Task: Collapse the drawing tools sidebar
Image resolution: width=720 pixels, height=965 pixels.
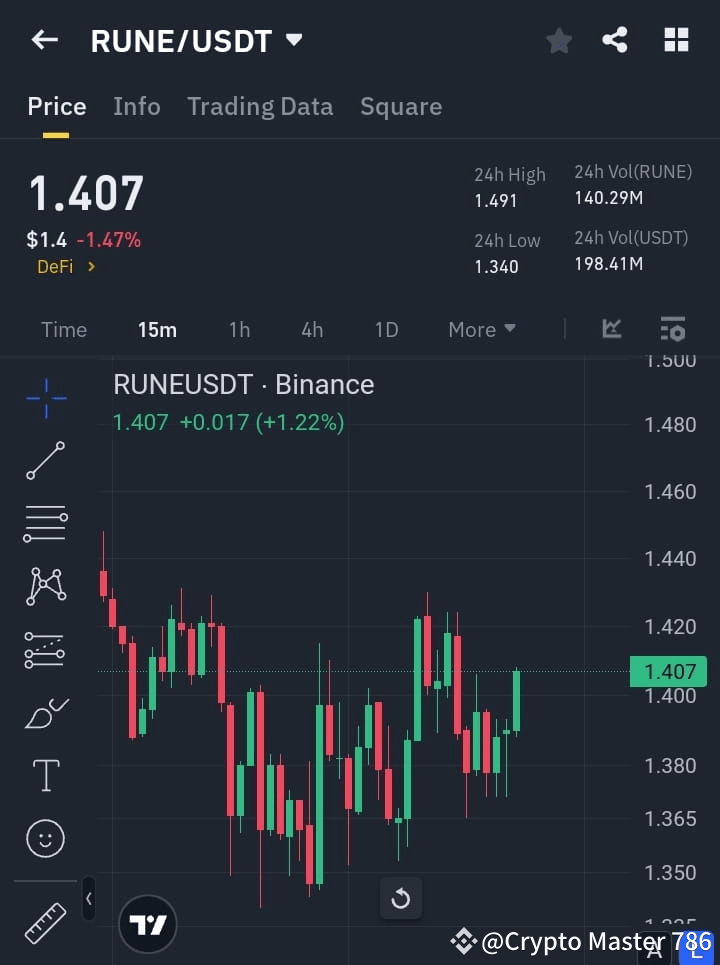Action: tap(88, 898)
